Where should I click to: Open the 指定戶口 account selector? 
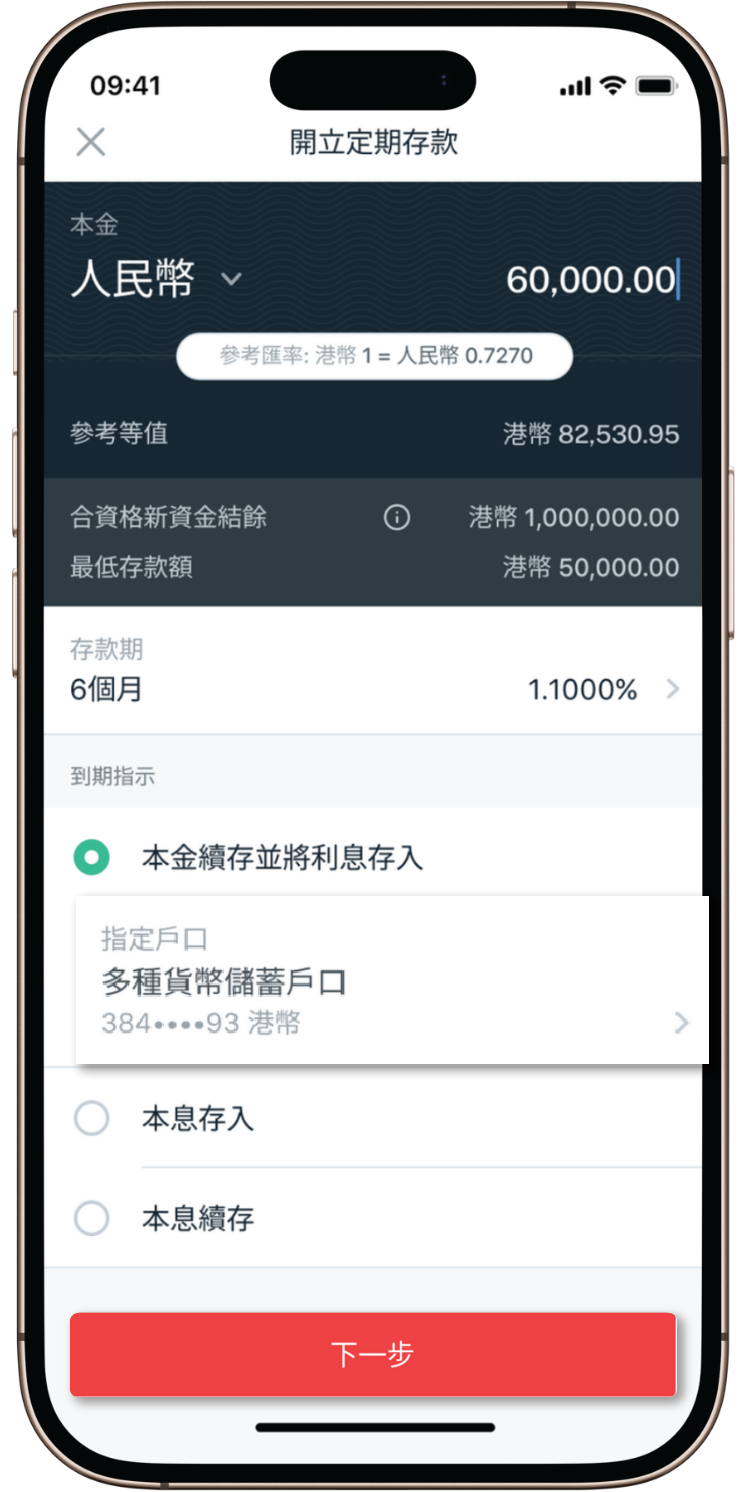click(x=392, y=980)
